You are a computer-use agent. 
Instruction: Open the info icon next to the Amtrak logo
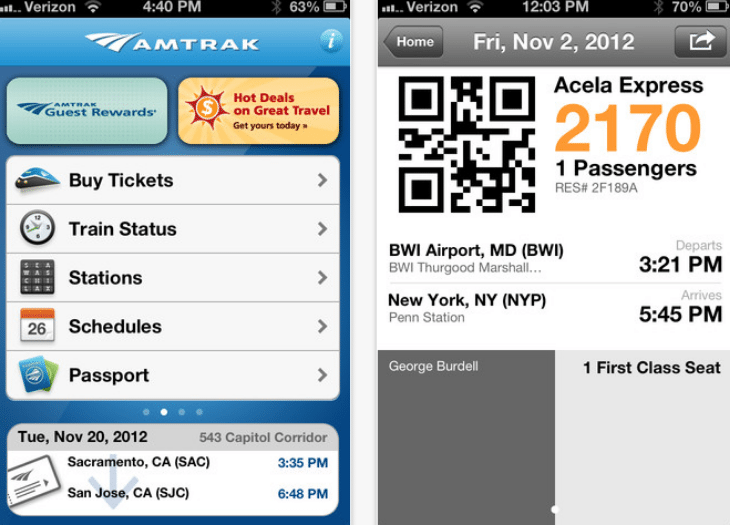point(331,41)
